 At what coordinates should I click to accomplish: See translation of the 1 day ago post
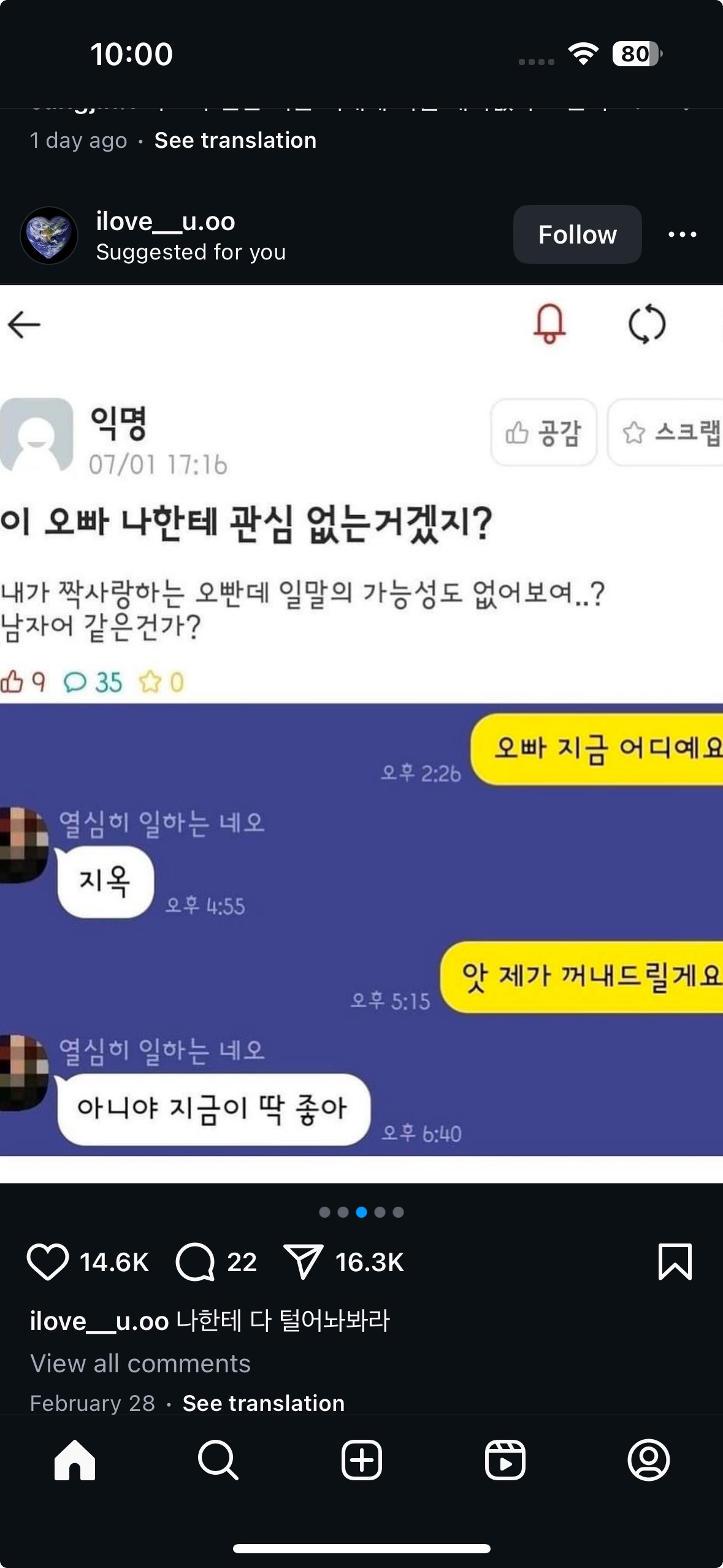[235, 140]
